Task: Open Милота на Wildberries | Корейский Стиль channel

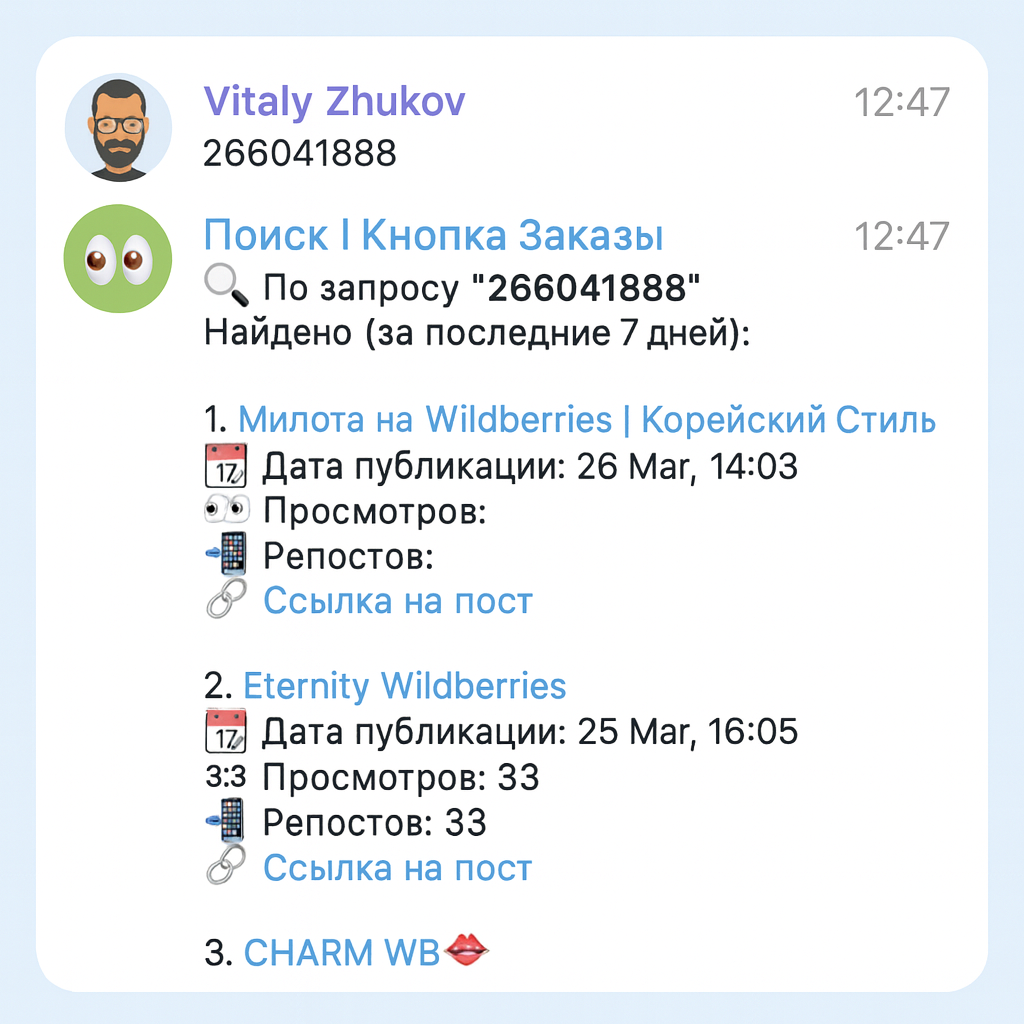Action: (587, 420)
